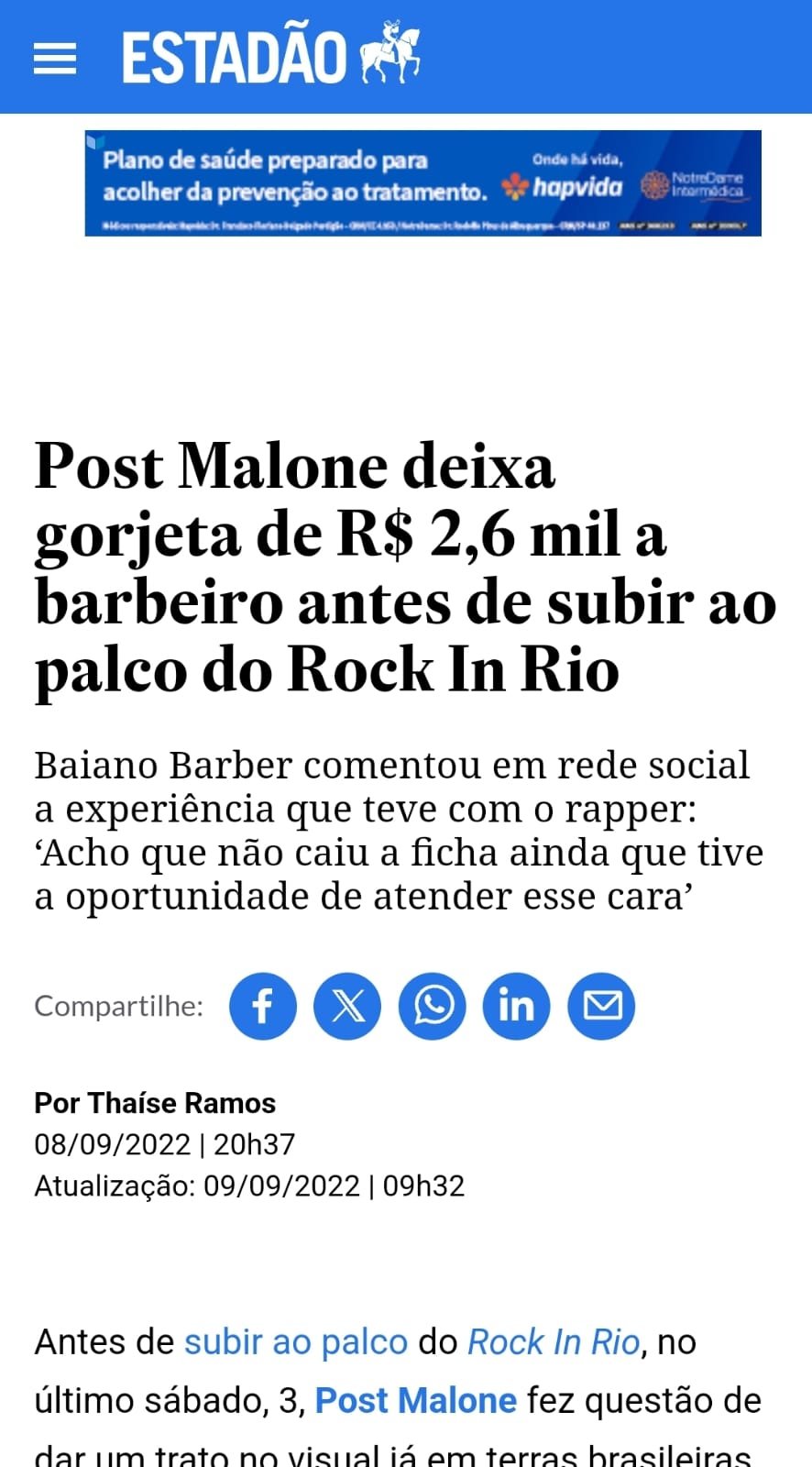This screenshot has height=1467, width=812.
Task: Open the 'Post Malone' link in text
Action: click(x=416, y=1401)
